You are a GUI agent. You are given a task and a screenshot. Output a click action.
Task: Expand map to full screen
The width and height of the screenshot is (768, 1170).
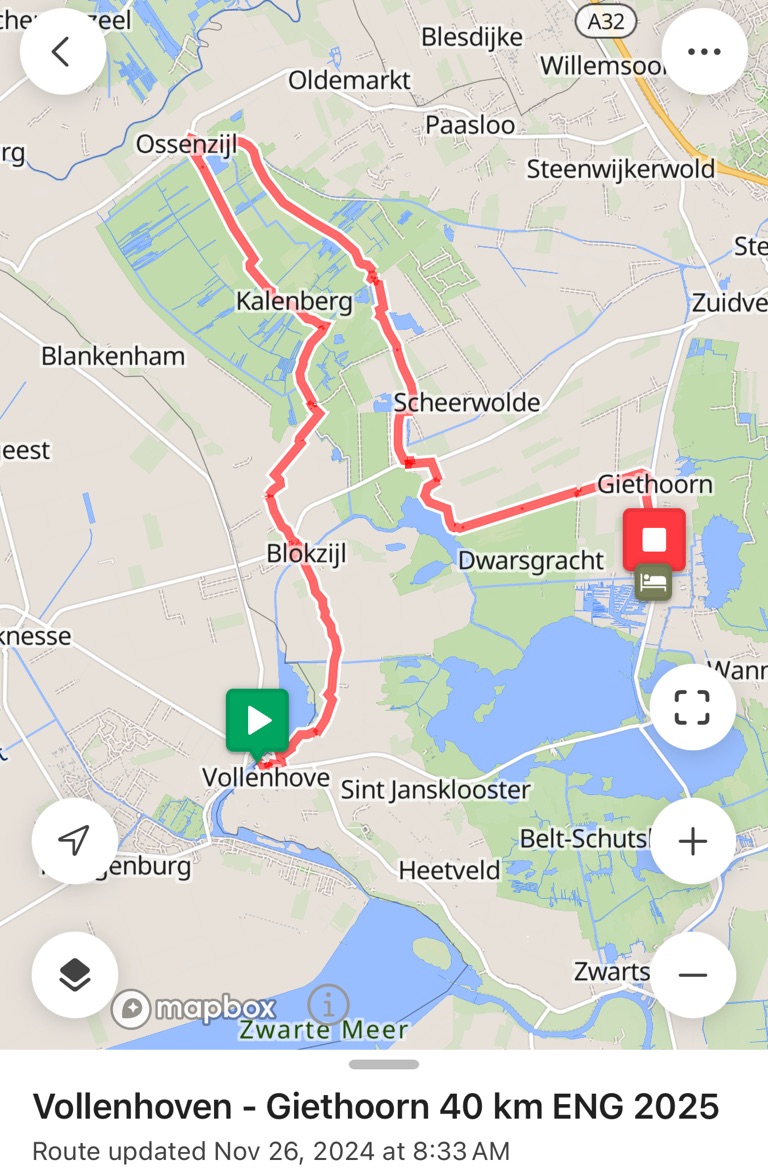tap(692, 707)
